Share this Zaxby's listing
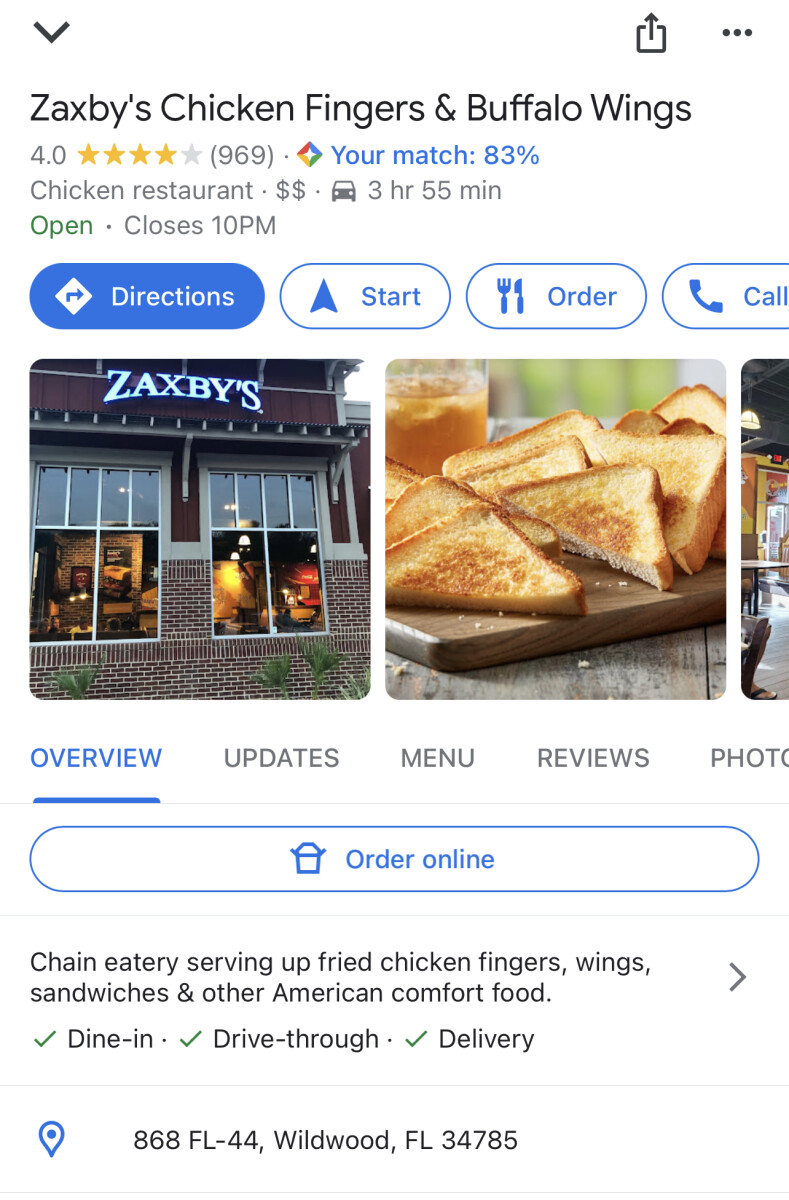The width and height of the screenshot is (789, 1200). coord(651,33)
